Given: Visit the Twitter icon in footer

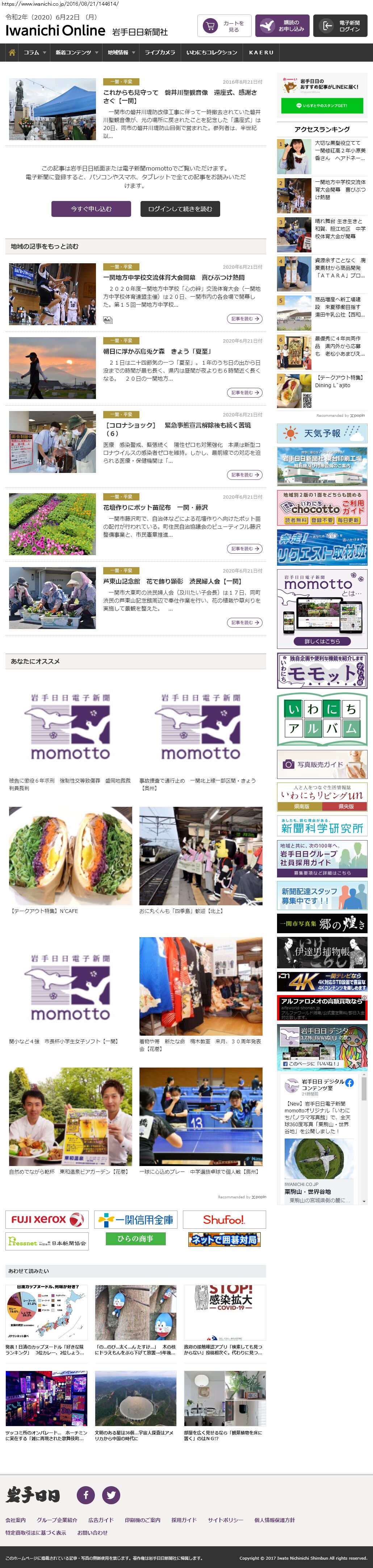Looking at the screenshot, I should click(x=111, y=1494).
